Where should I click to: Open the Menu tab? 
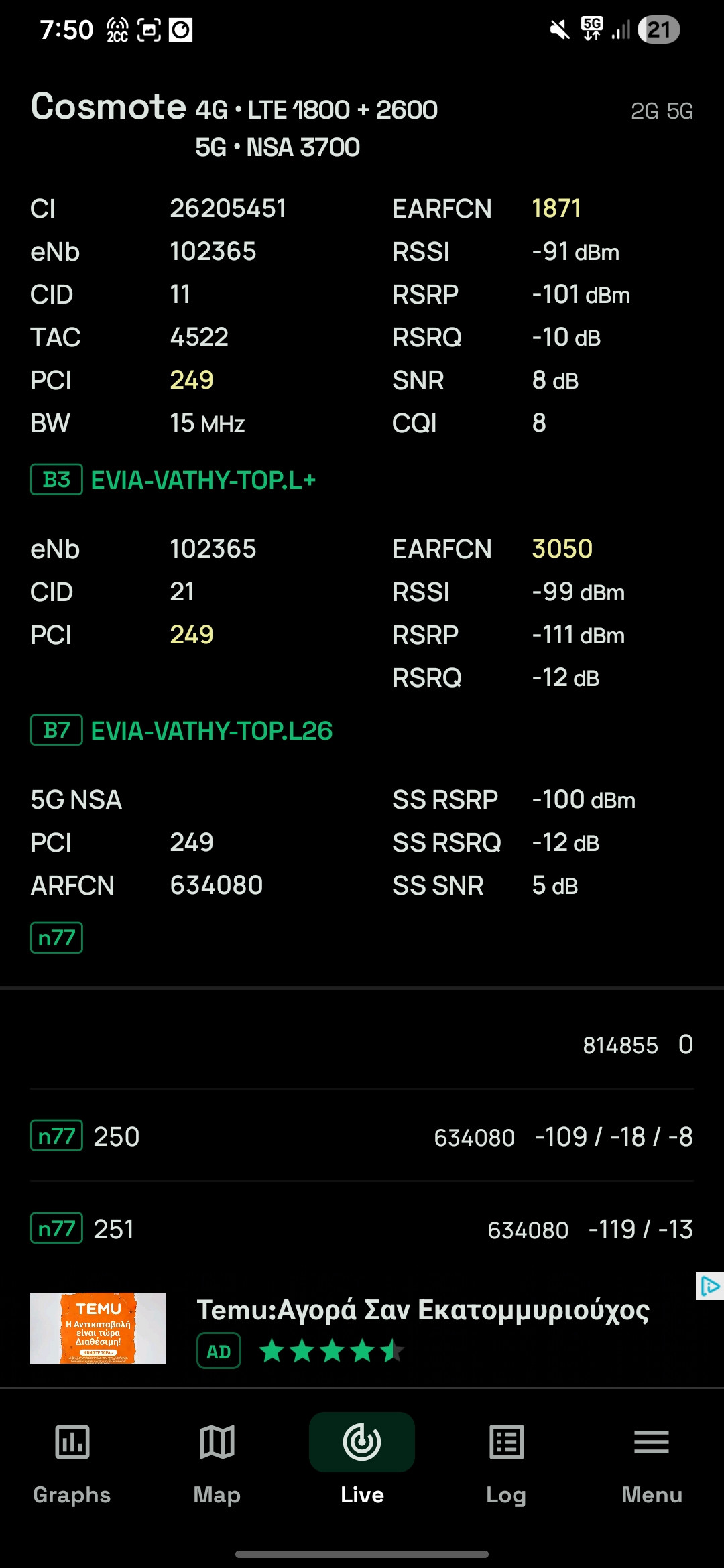coord(652,1464)
